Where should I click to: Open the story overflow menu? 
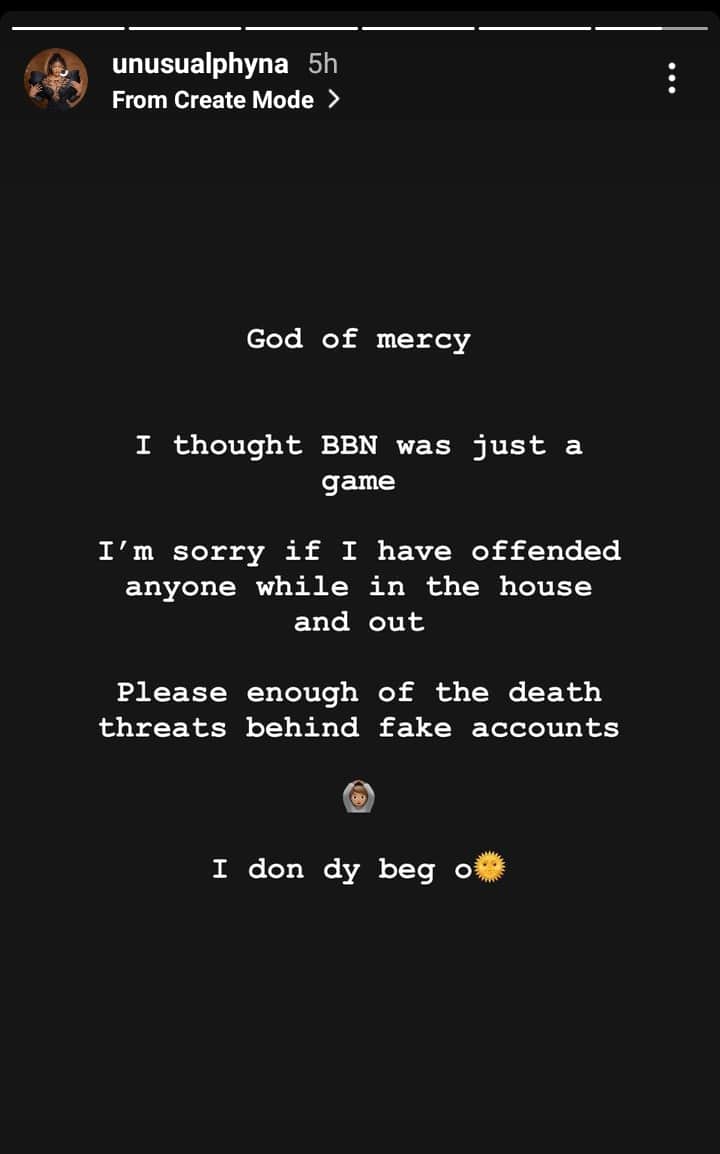click(672, 78)
